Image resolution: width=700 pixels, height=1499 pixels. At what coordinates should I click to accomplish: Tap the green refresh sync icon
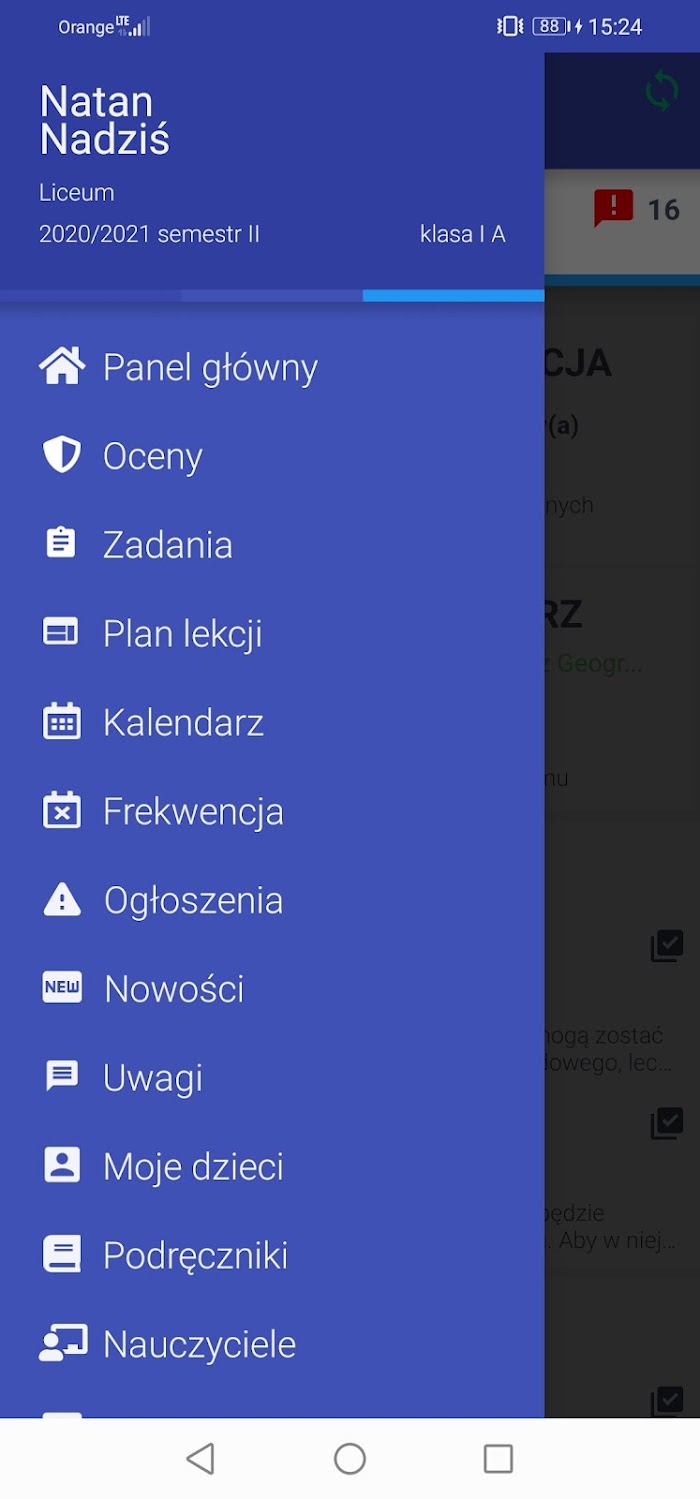click(661, 92)
